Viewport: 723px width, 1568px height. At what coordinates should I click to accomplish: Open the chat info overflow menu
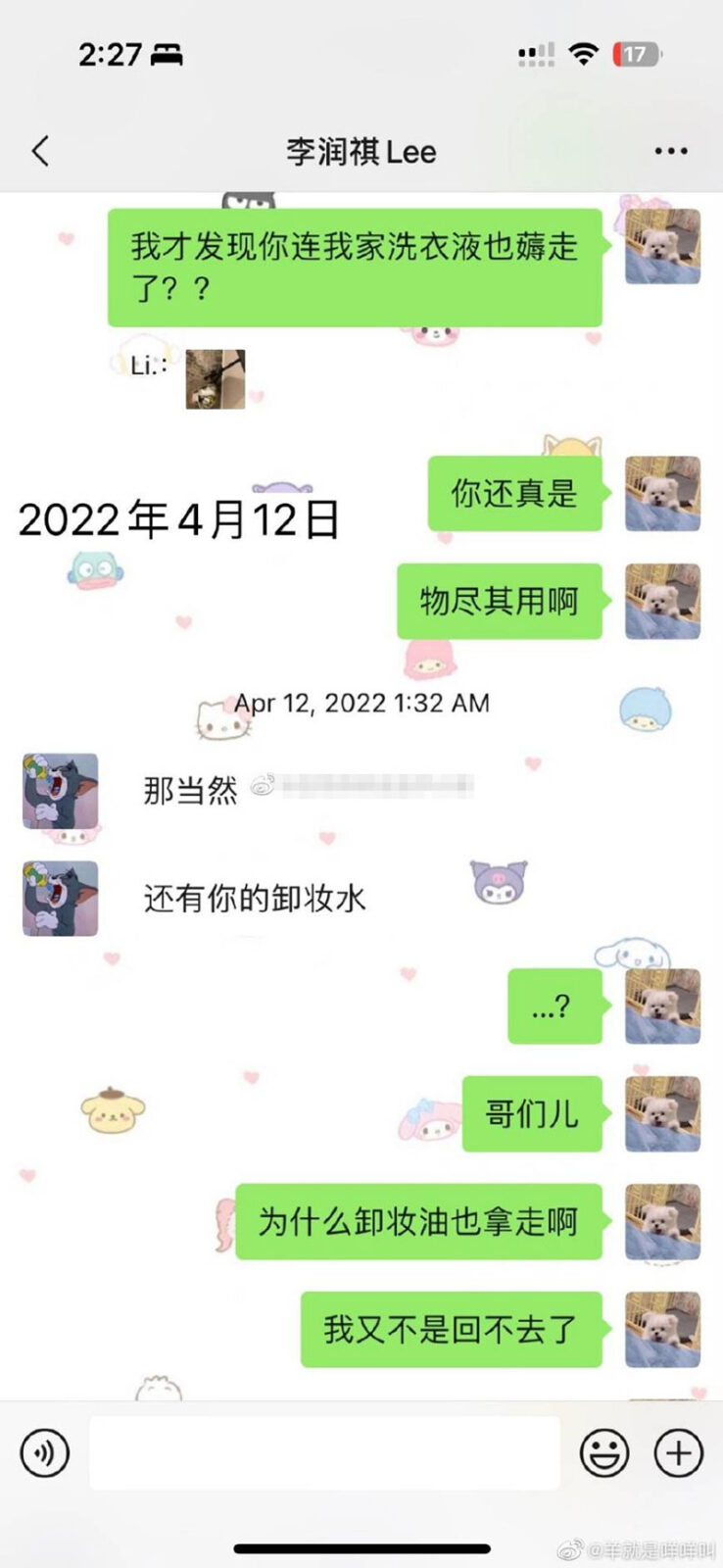click(x=670, y=151)
